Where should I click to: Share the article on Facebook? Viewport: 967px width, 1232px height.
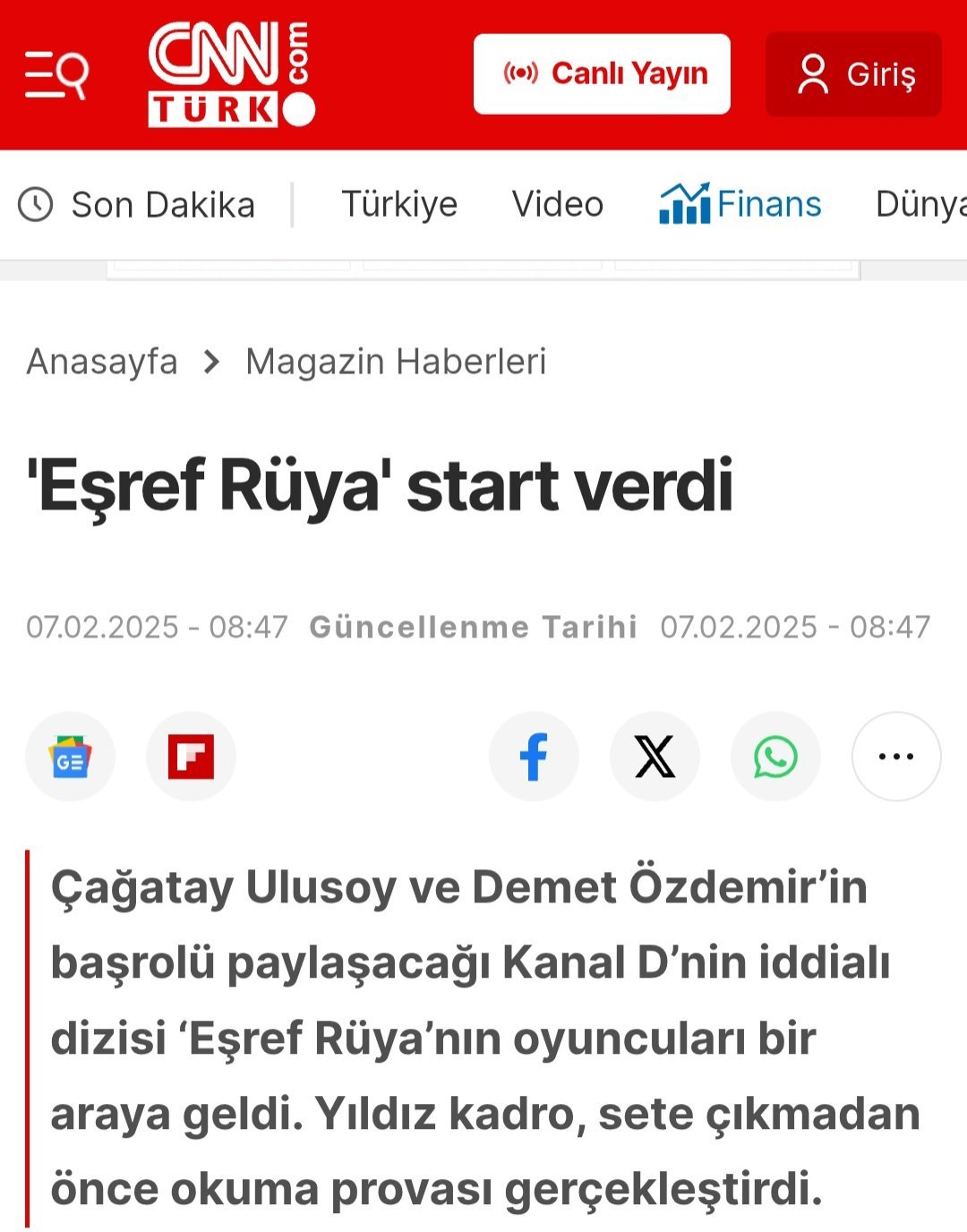(534, 757)
